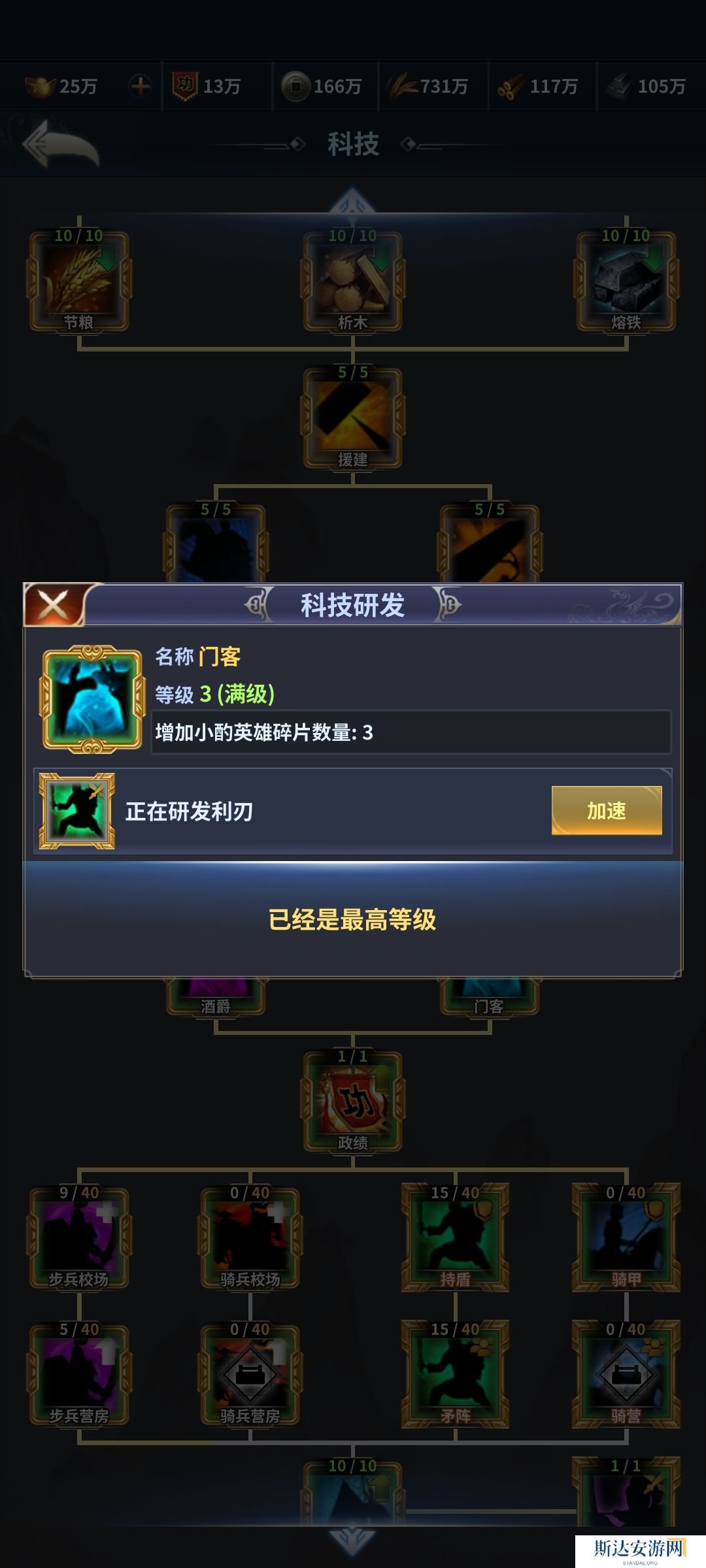The height and width of the screenshot is (1568, 706).
Task: Select the 矛阵 technology node
Action: tap(455, 1375)
